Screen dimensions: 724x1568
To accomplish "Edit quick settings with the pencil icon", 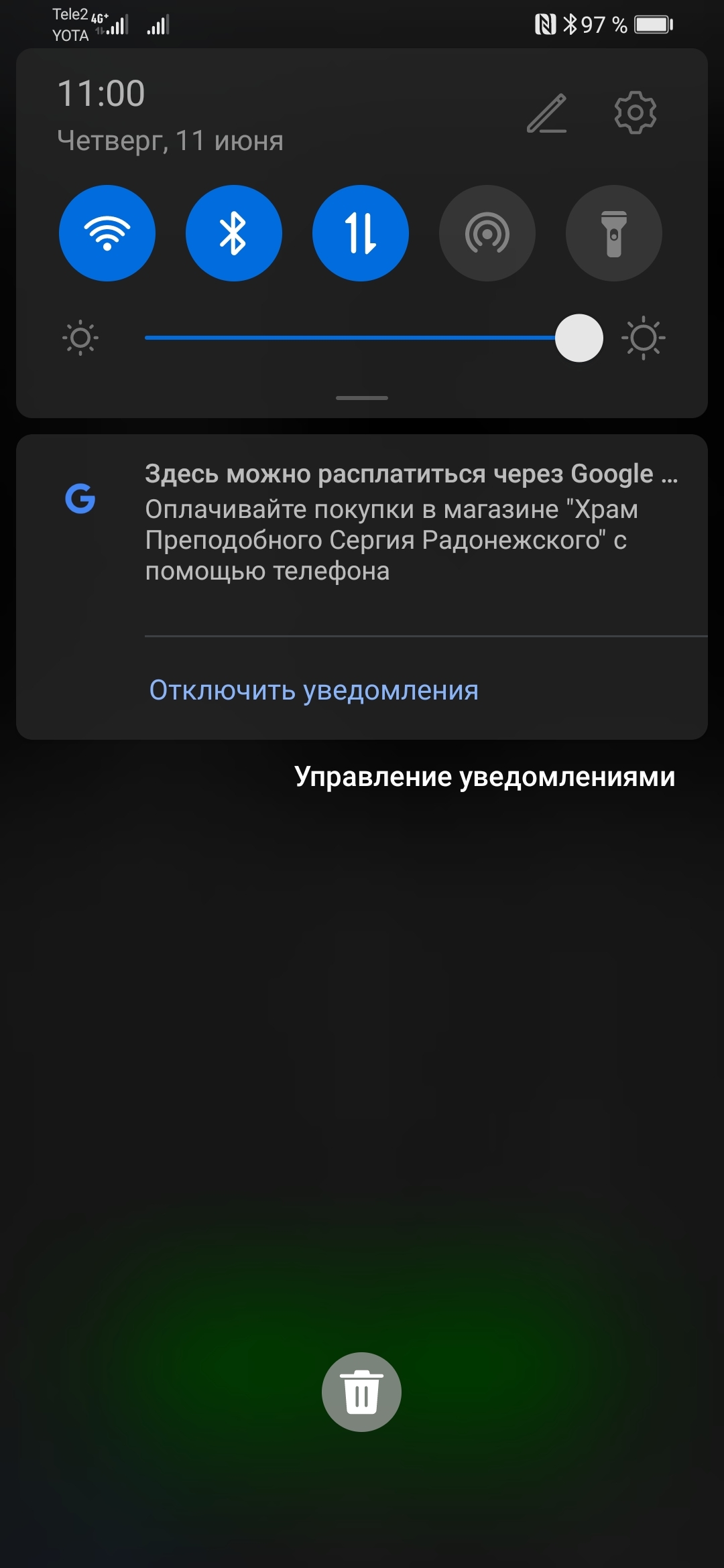I will coord(547,113).
